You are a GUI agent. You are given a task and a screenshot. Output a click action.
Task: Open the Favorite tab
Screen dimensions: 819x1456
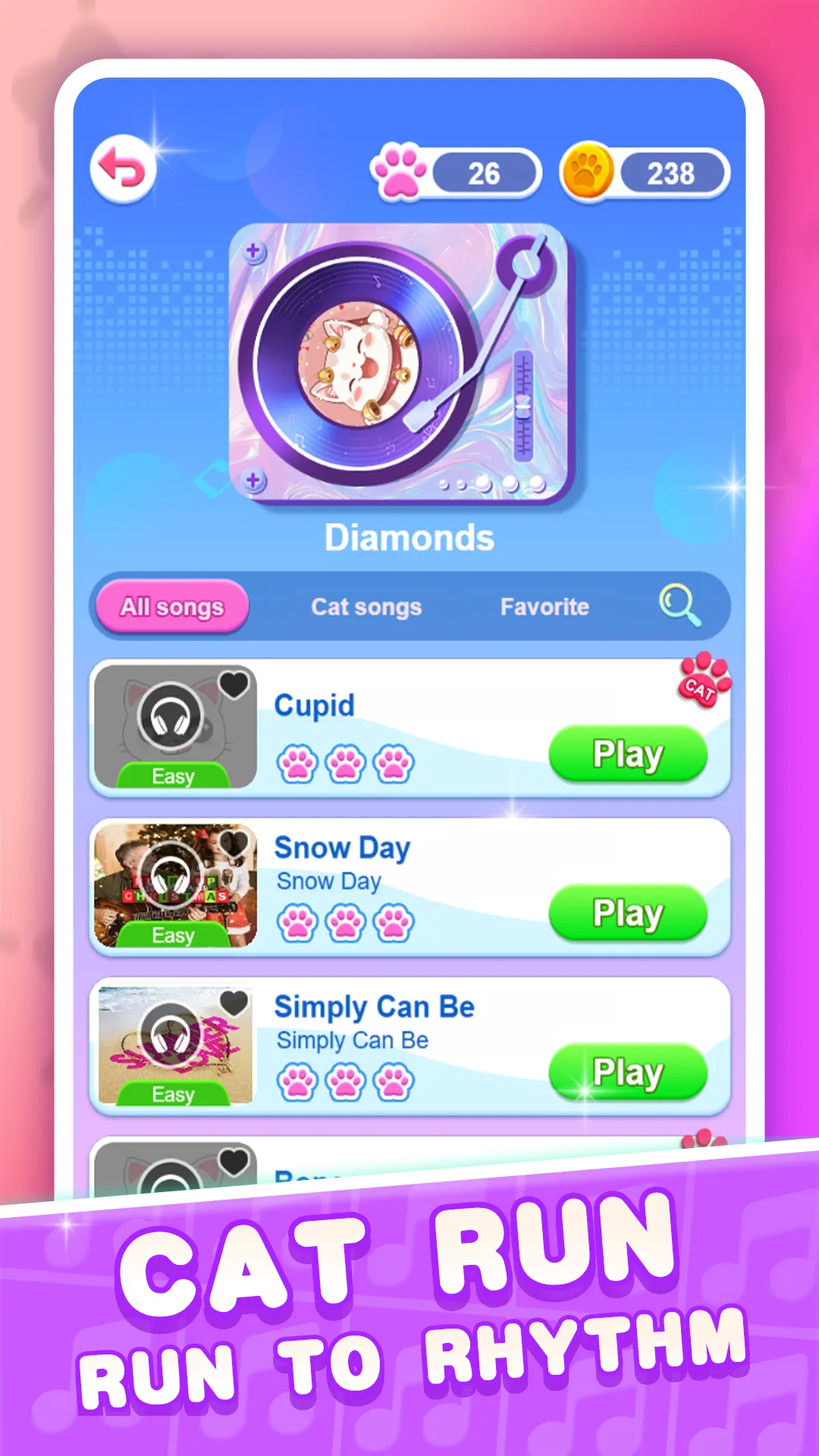pos(544,606)
